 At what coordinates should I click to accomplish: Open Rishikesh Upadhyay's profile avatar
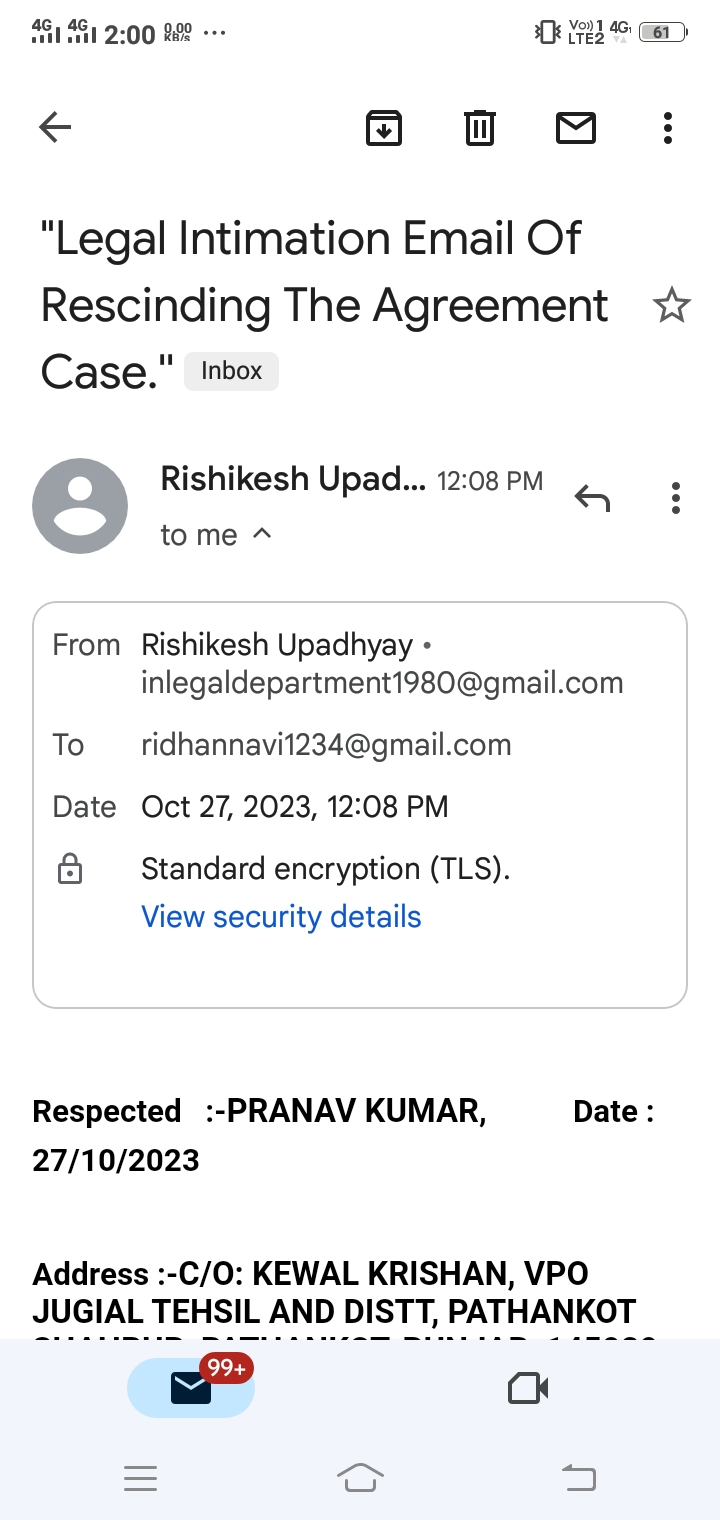coord(80,506)
